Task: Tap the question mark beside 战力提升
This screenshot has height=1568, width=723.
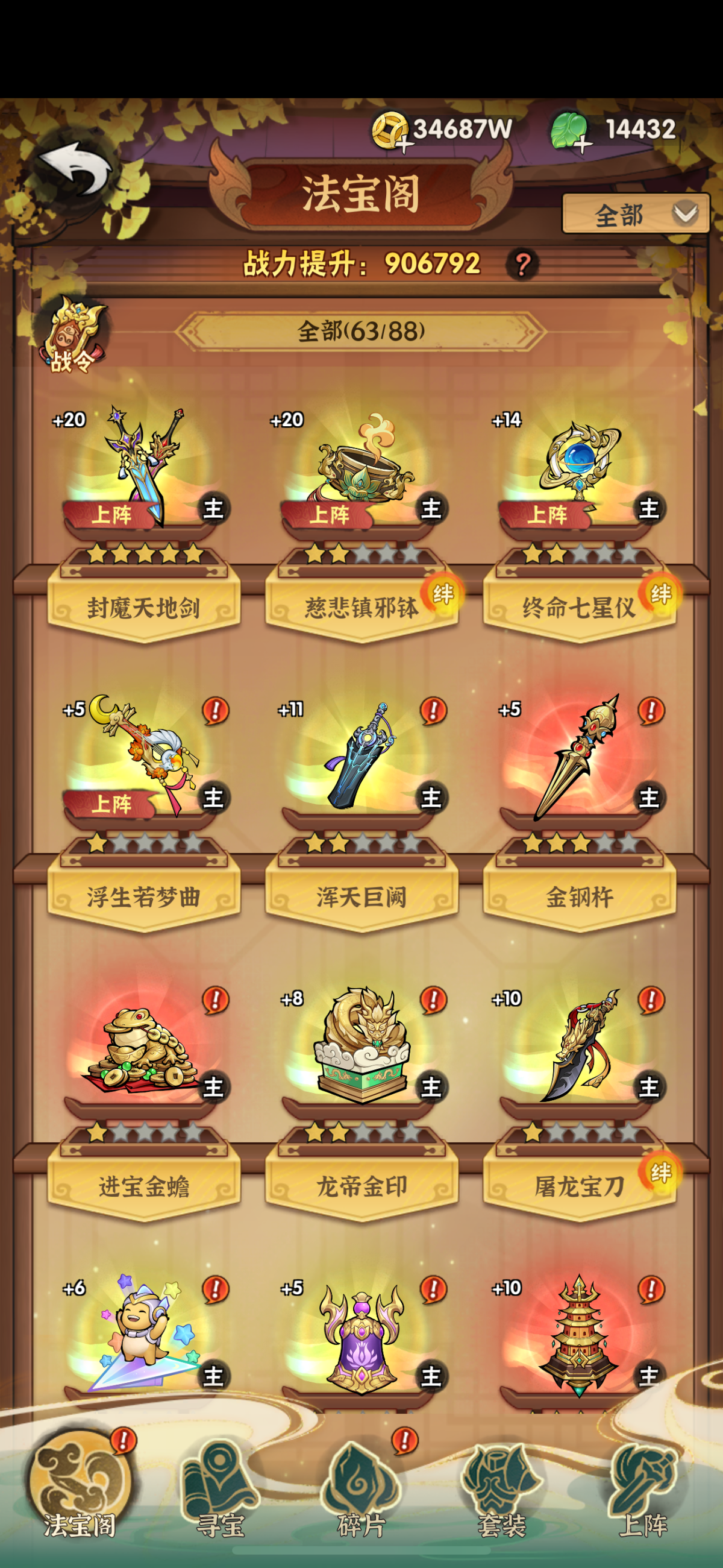Action: [x=522, y=264]
